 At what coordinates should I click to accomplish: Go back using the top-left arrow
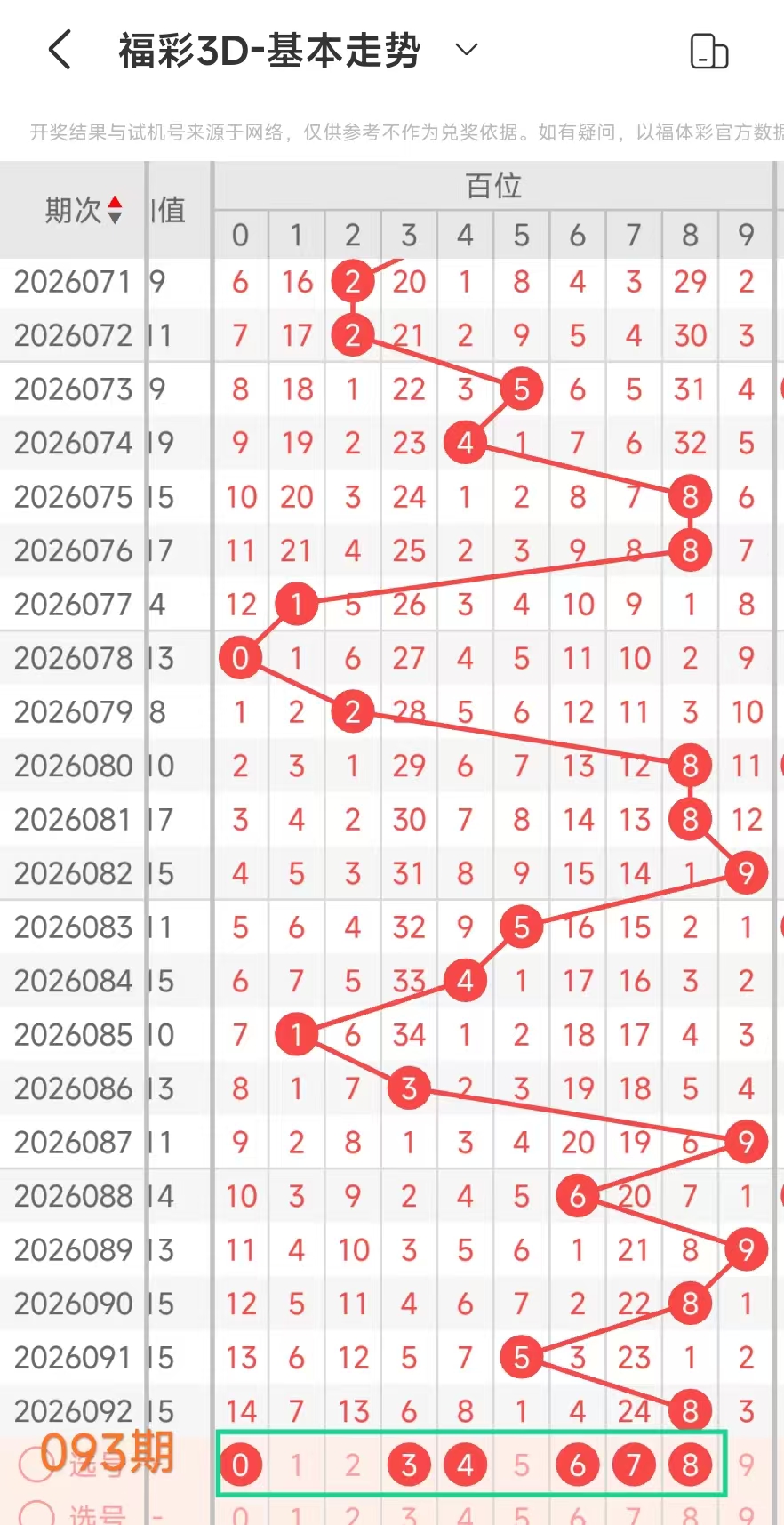tap(60, 50)
